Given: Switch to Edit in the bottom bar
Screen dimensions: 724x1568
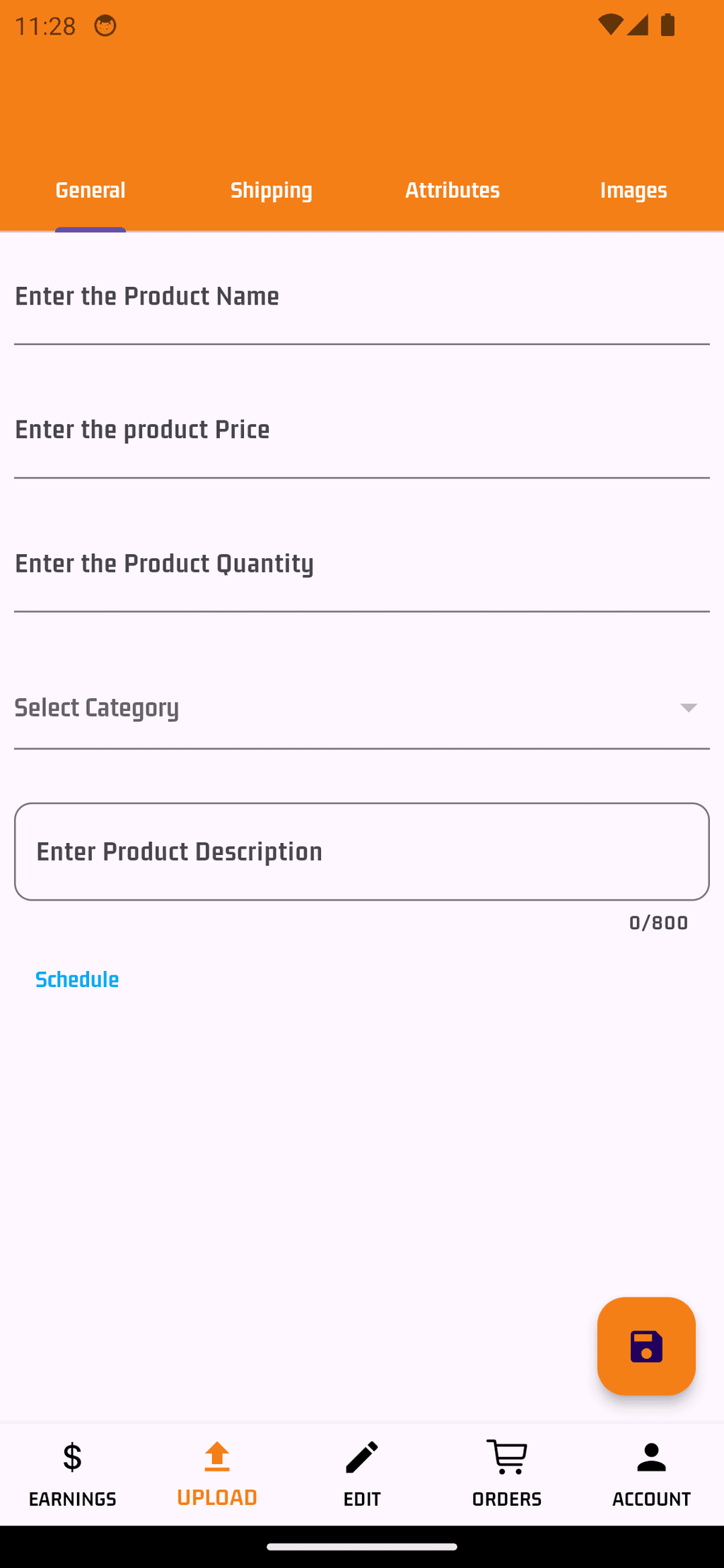Looking at the screenshot, I should click(362, 1474).
